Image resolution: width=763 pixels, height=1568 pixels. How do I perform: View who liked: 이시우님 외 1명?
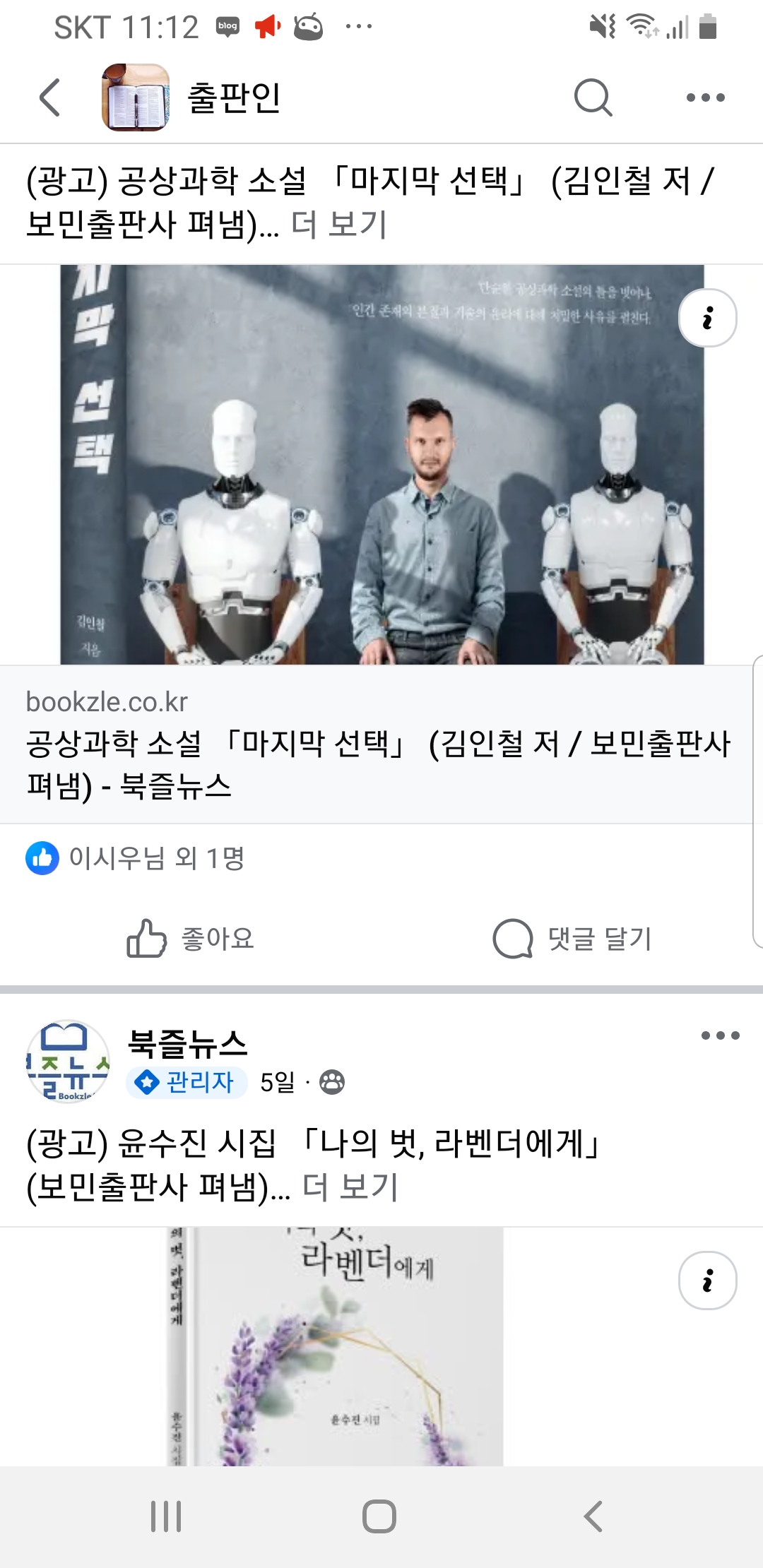(x=155, y=858)
